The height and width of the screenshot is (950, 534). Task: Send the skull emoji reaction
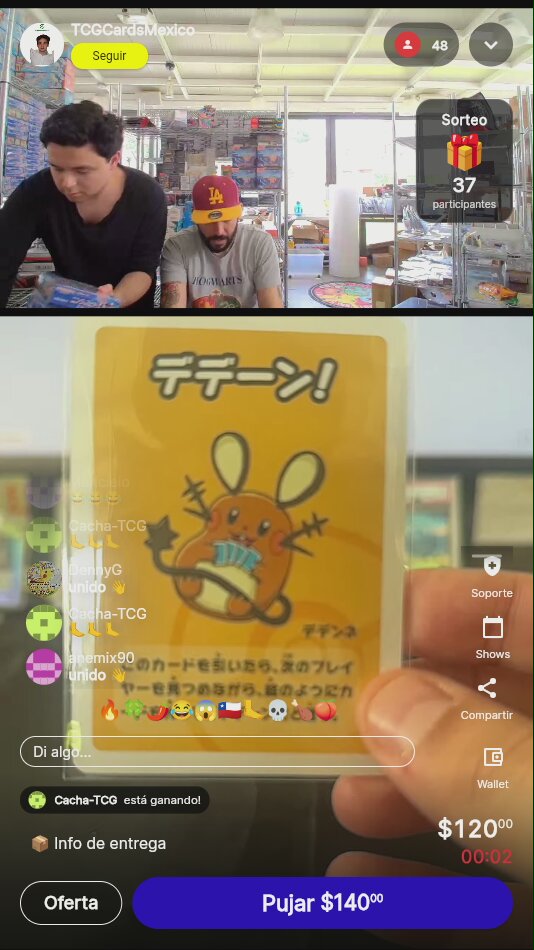click(277, 710)
